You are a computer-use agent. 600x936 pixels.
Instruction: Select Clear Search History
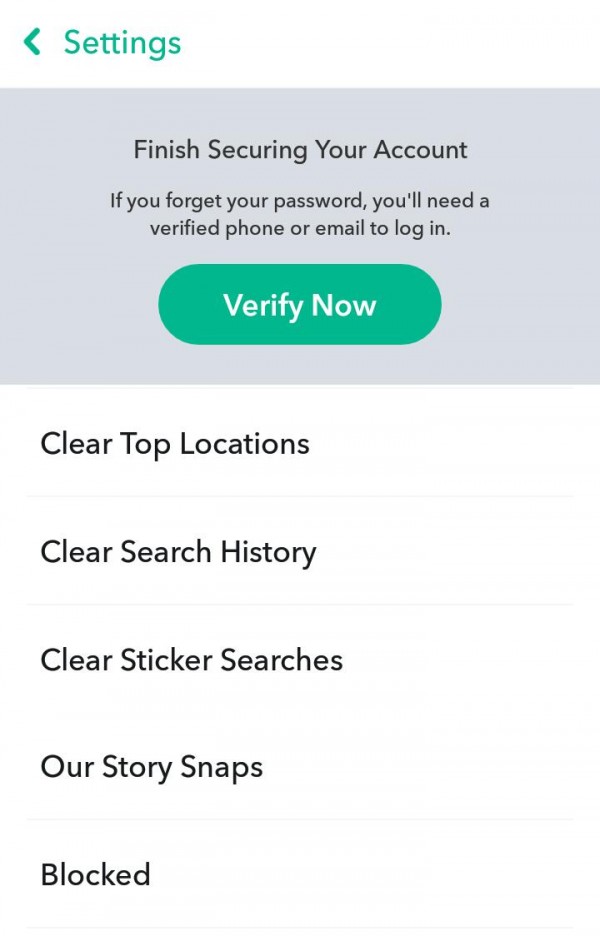click(178, 552)
